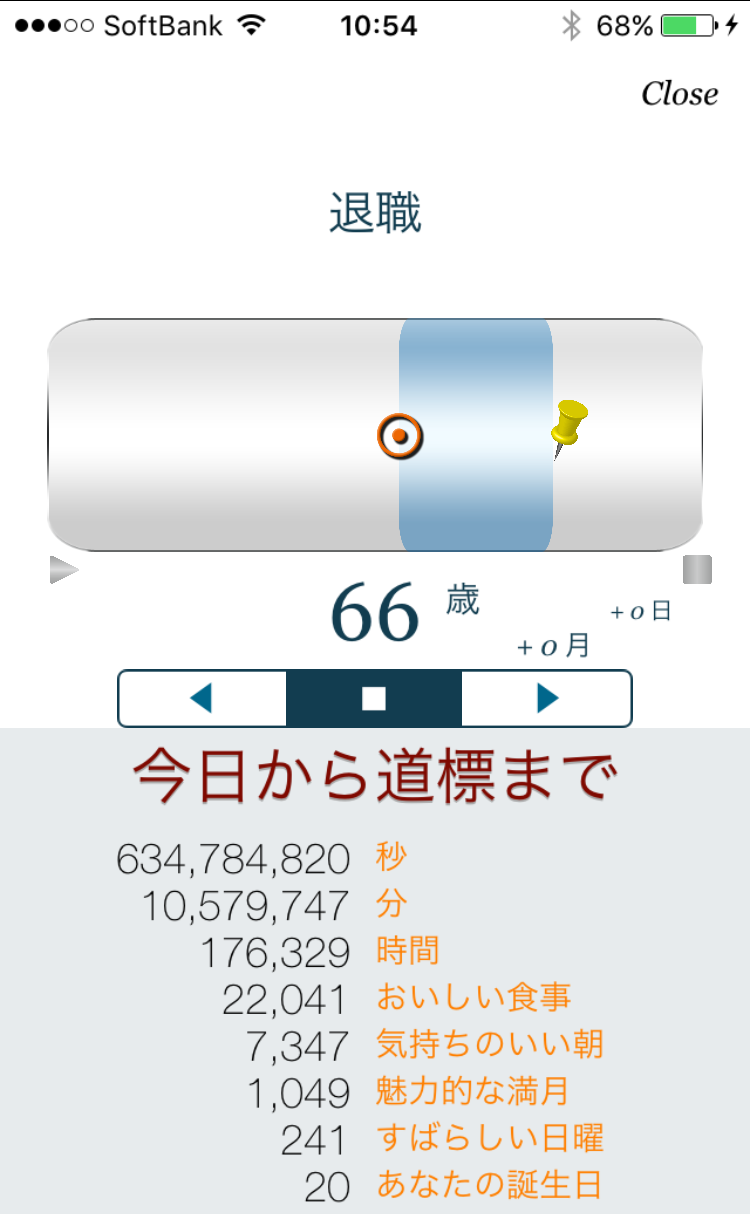Screen dimensions: 750x1214
Task: Tap the gray stop square below the timeline
Action: tap(697, 570)
